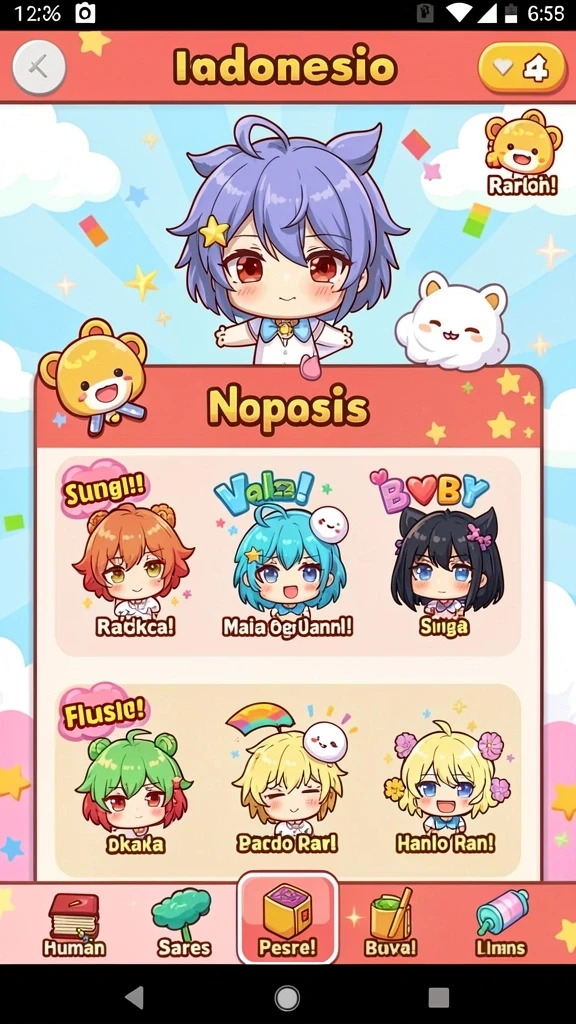Select the Maia Og Uanni! character
576x1024 pixels.
pyautogui.click(x=287, y=568)
